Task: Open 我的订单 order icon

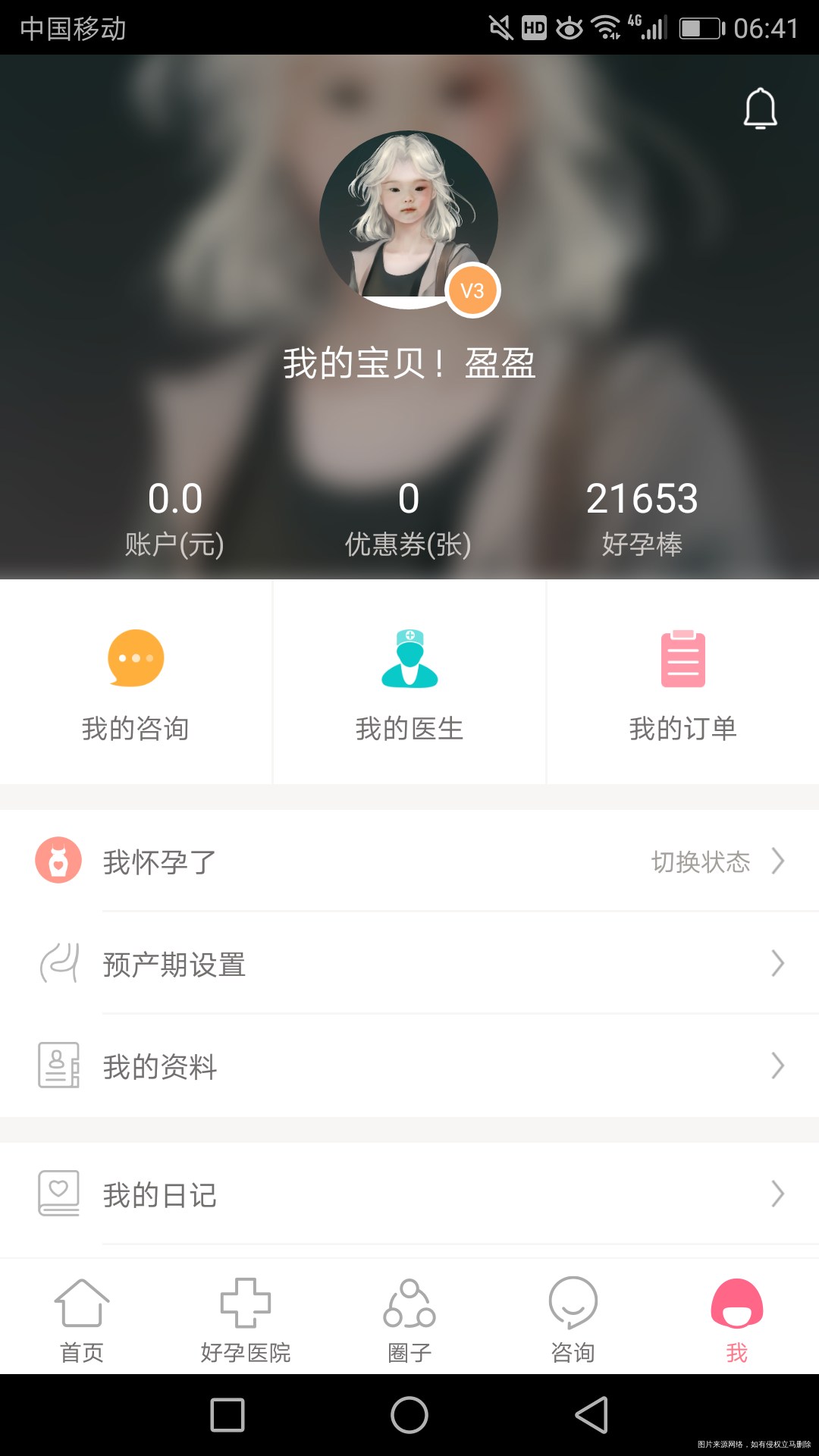Action: (682, 658)
